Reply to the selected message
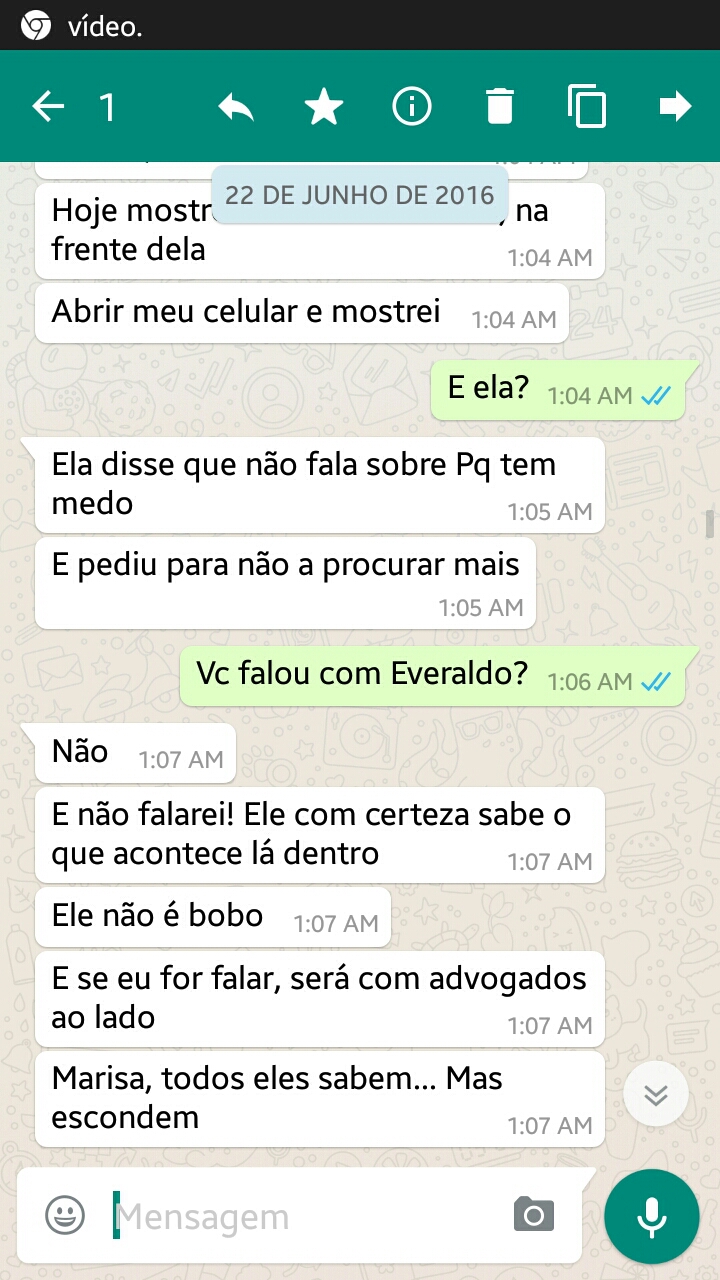 pos(236,106)
